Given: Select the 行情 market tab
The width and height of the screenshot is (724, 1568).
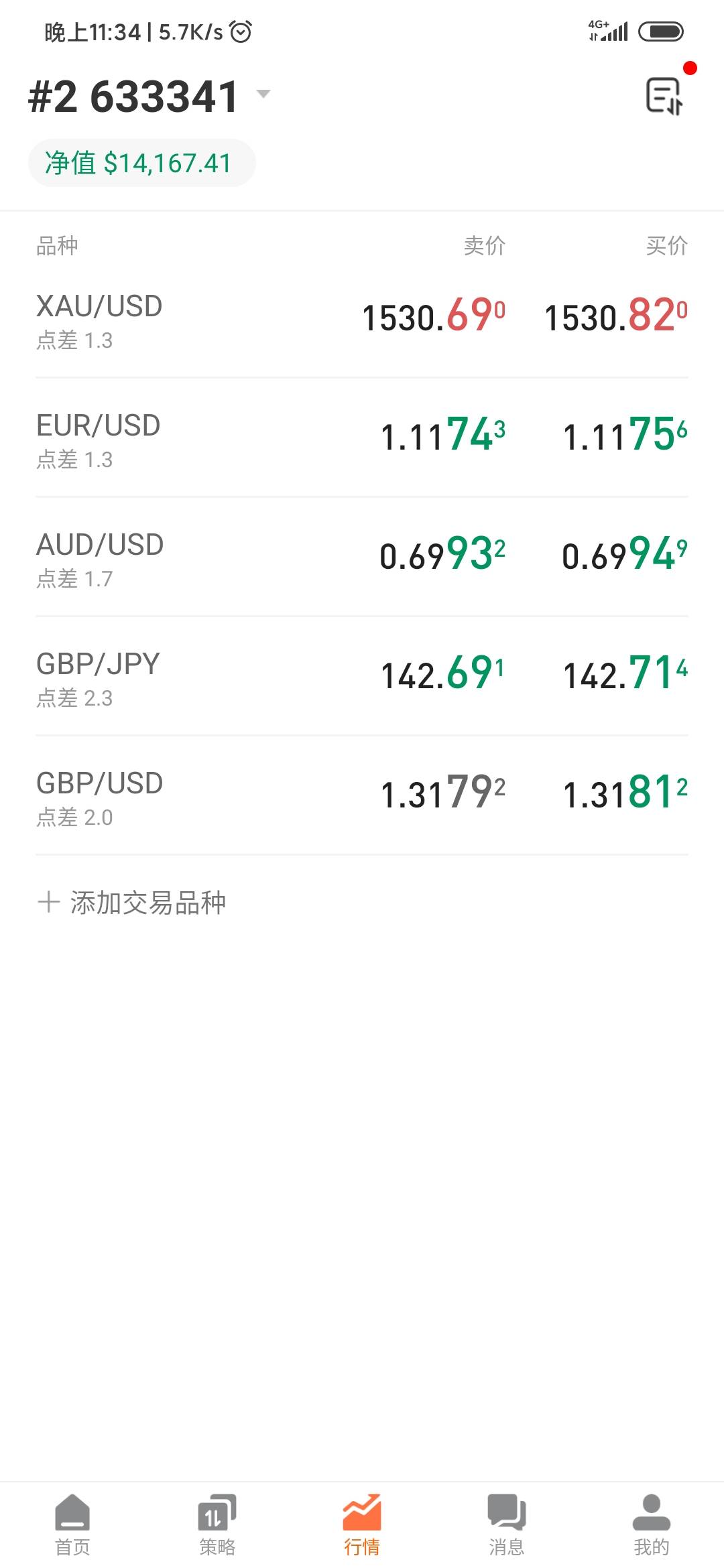Looking at the screenshot, I should pos(362,1525).
